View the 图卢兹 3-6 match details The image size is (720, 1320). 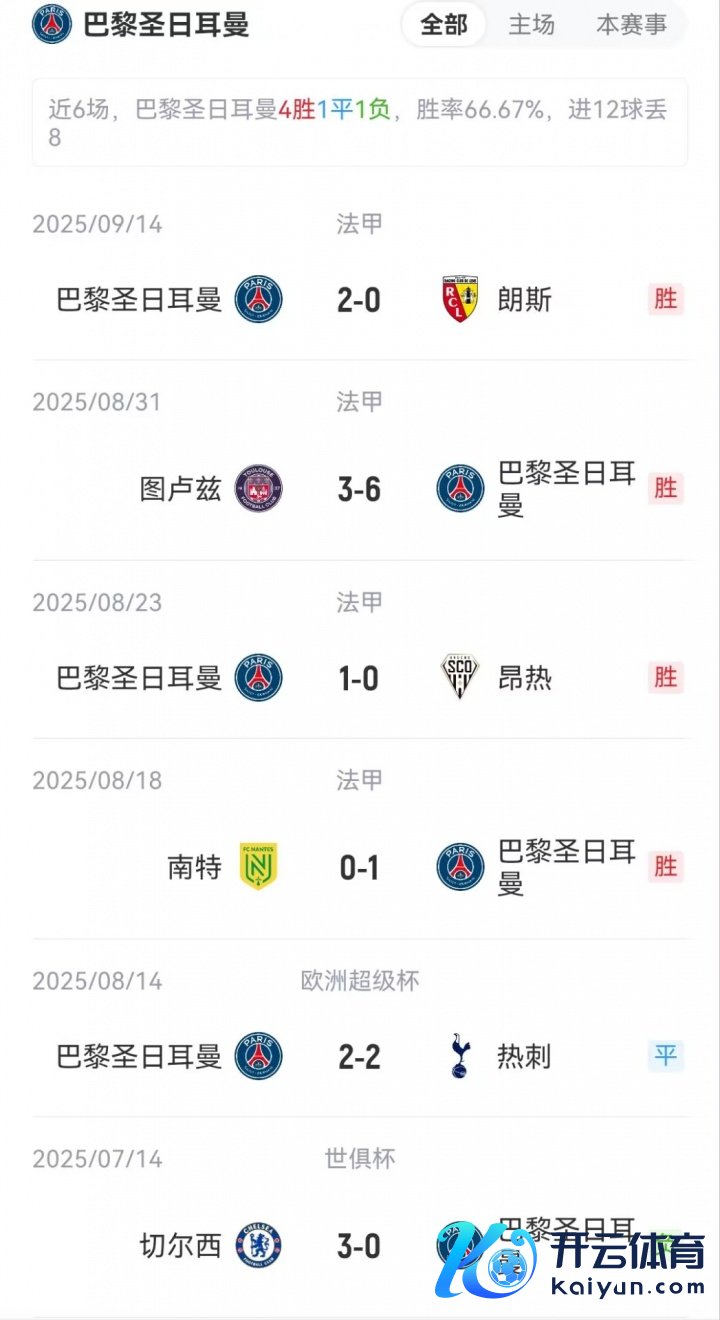(x=359, y=489)
